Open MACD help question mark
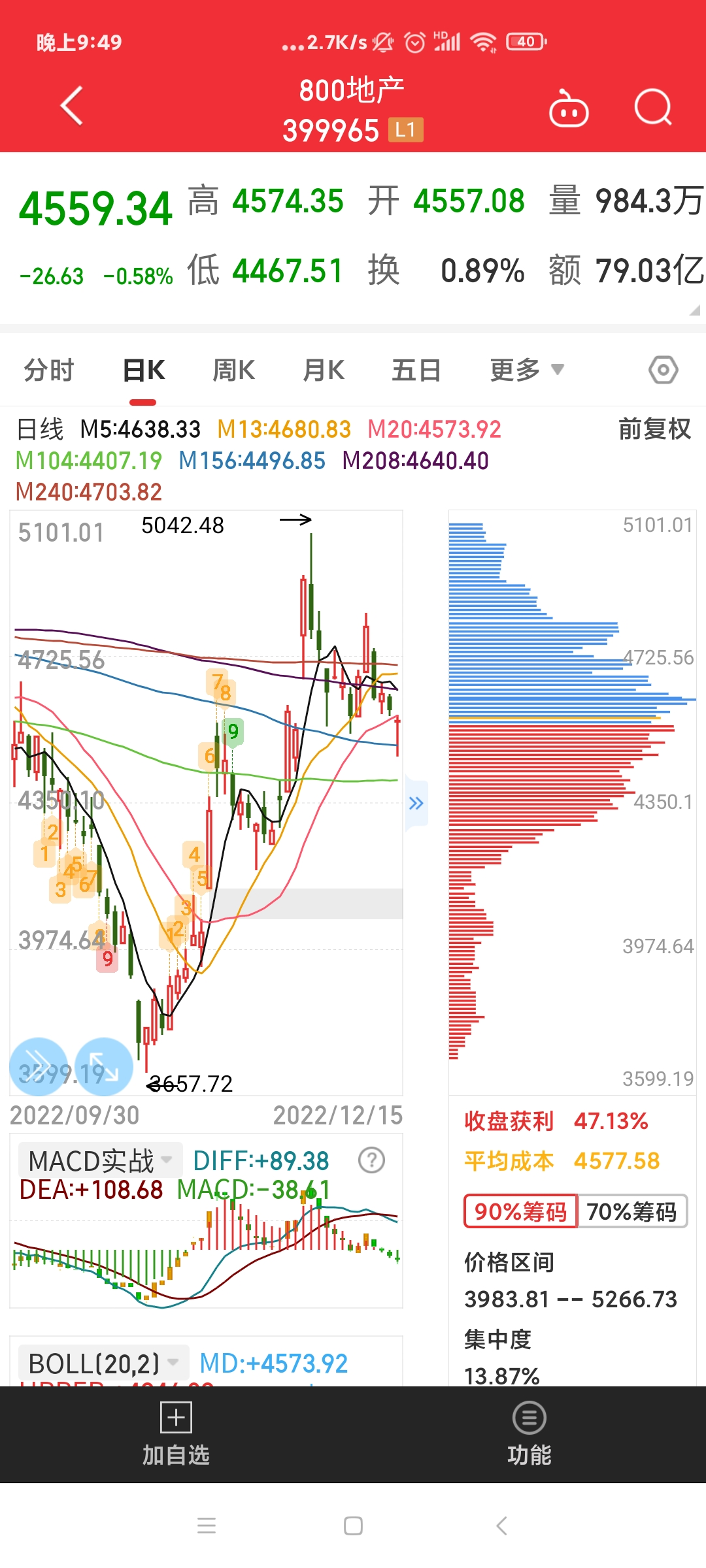This screenshot has width=706, height=1568. (371, 1160)
